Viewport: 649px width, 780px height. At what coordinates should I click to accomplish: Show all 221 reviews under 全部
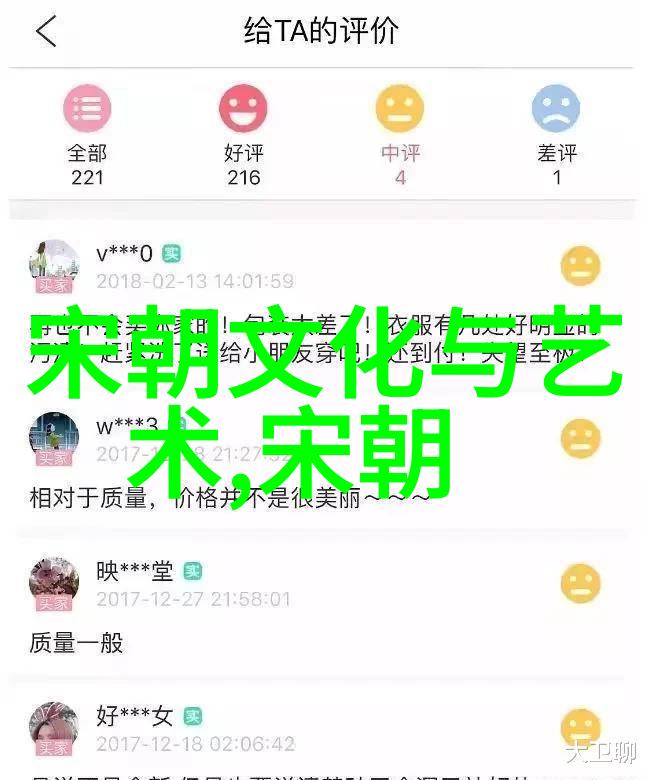tap(87, 133)
